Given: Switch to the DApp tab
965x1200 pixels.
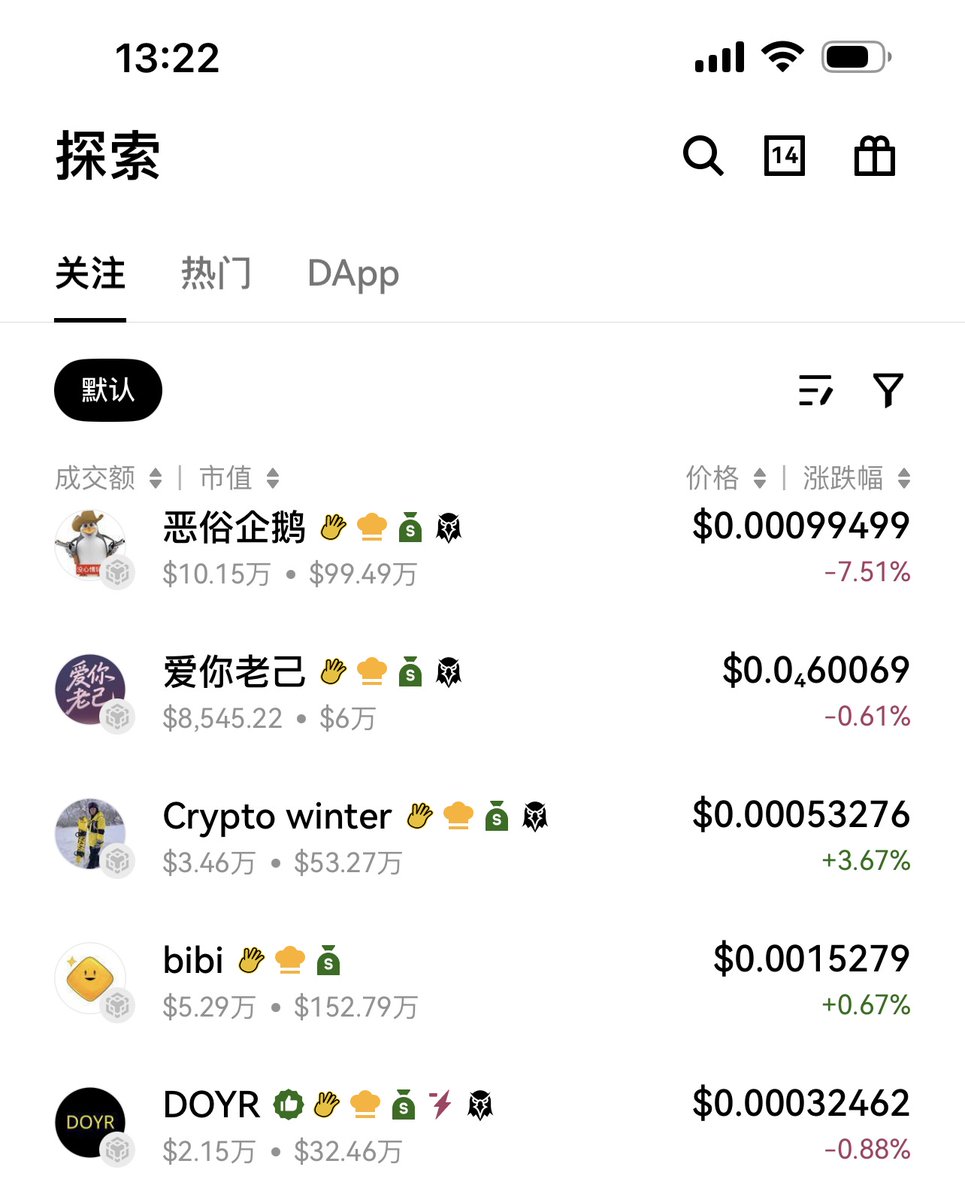Looking at the screenshot, I should coord(353,274).
